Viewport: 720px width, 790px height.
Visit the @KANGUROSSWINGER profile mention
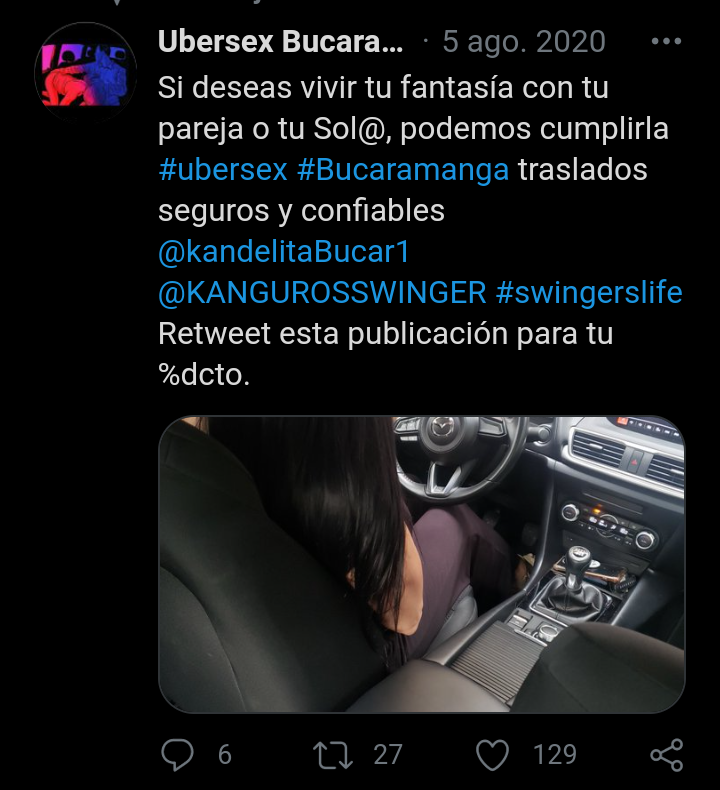tap(322, 294)
